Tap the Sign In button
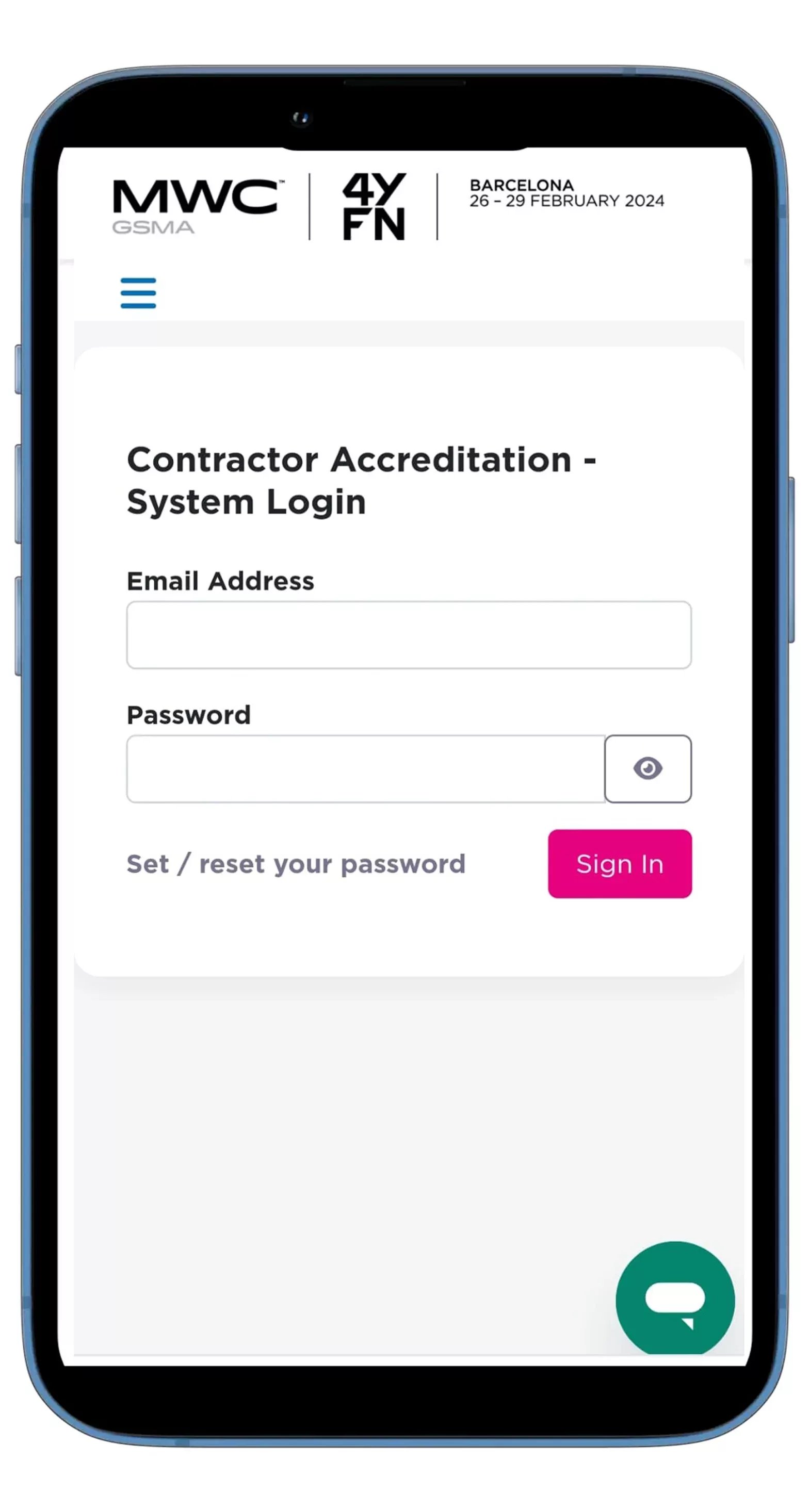Image resolution: width=810 pixels, height=1512 pixels. pos(619,863)
